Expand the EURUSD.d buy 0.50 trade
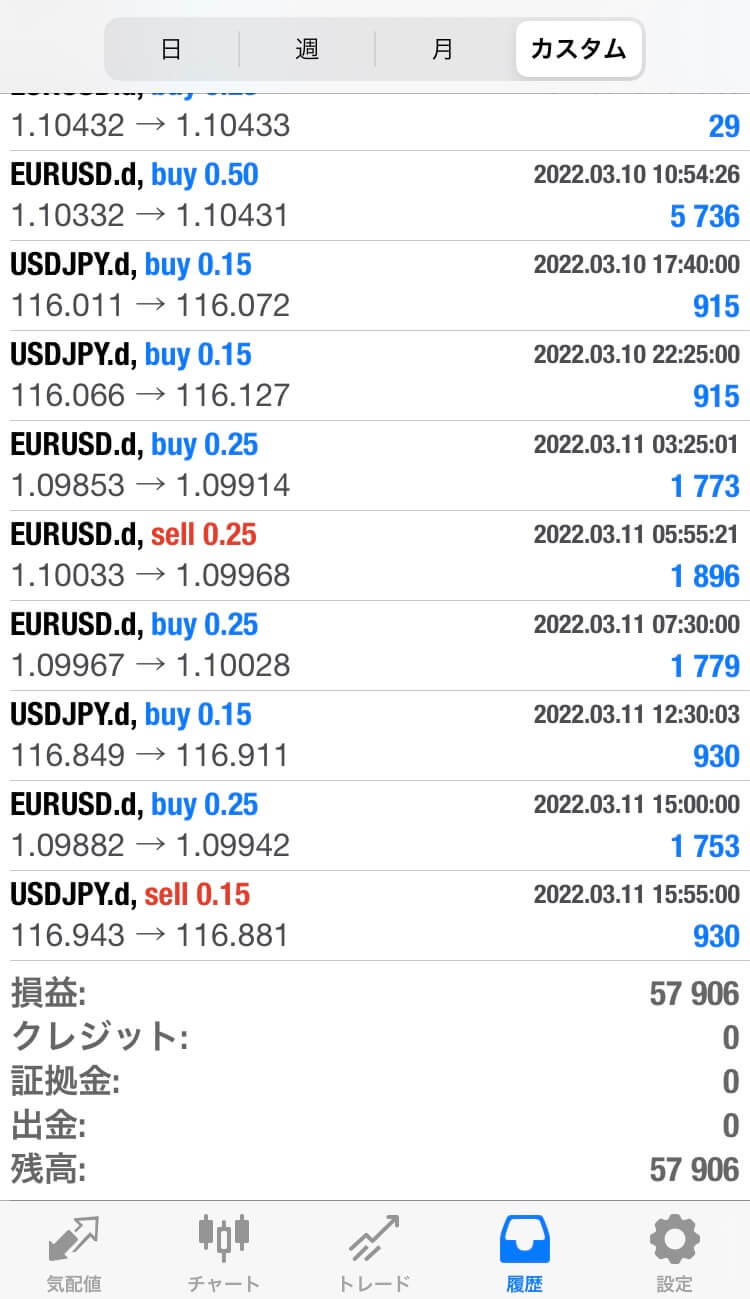 [375, 196]
